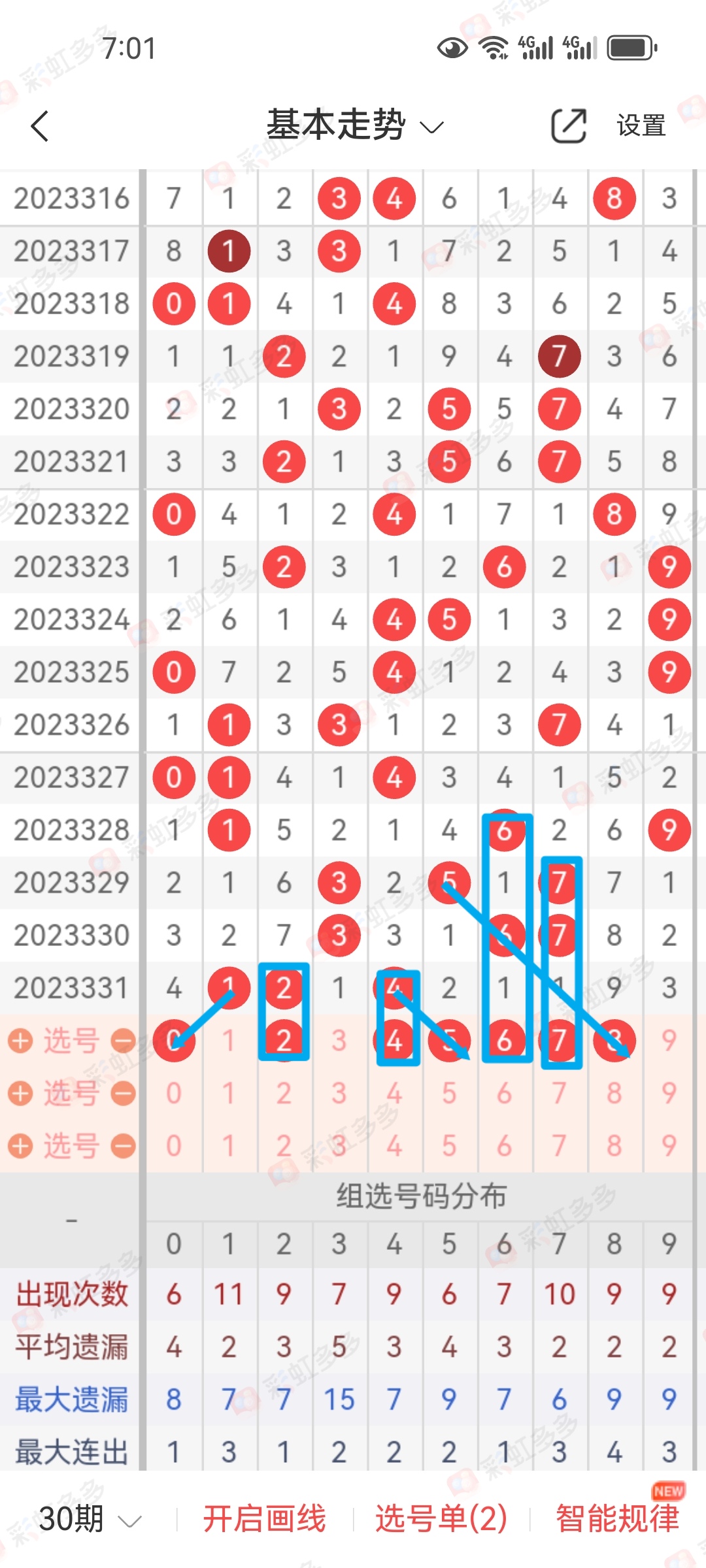Tap the back arrow to exit trend chart
Viewport: 706px width, 1568px height.
pos(41,125)
